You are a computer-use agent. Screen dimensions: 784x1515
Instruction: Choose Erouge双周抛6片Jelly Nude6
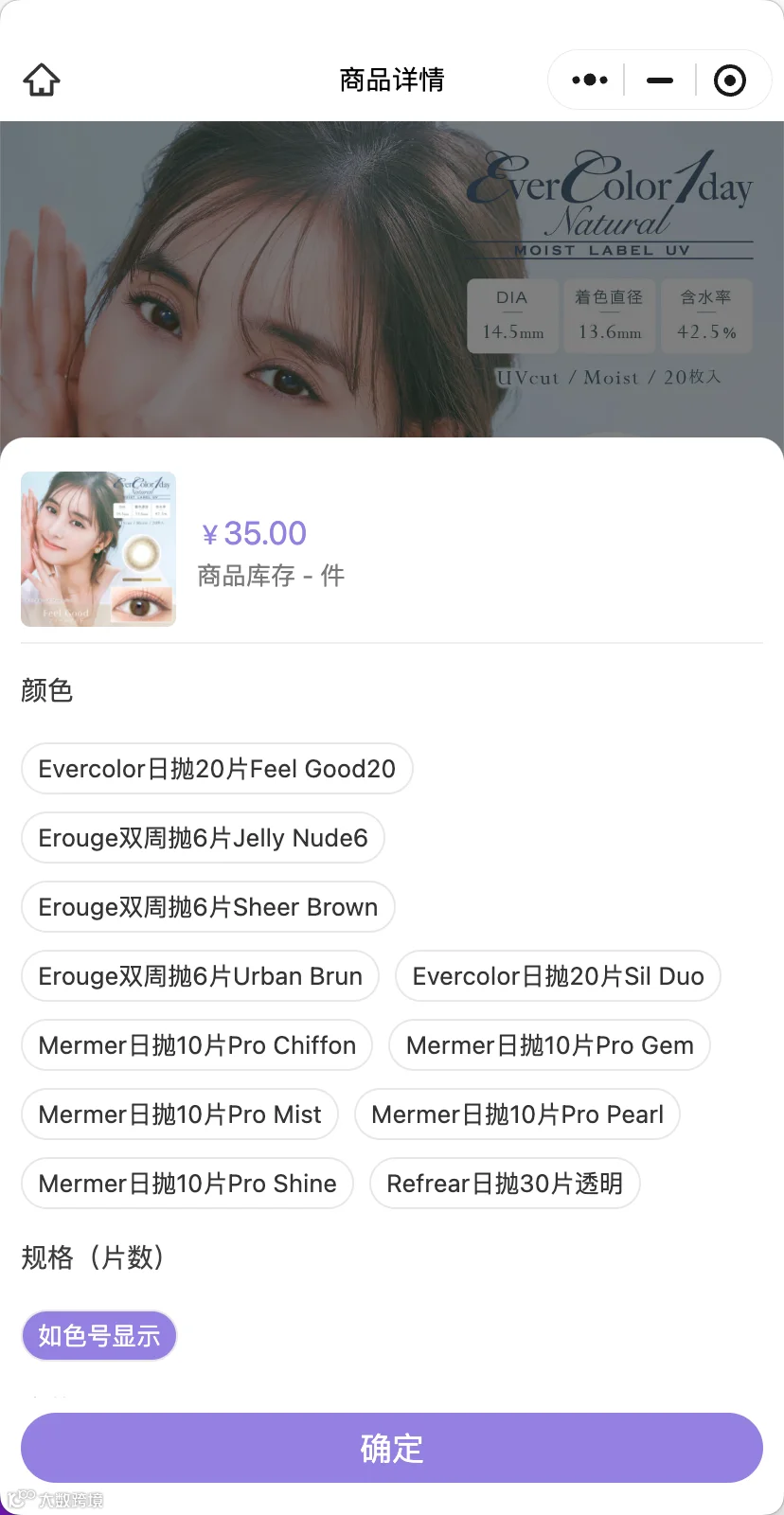coord(203,837)
